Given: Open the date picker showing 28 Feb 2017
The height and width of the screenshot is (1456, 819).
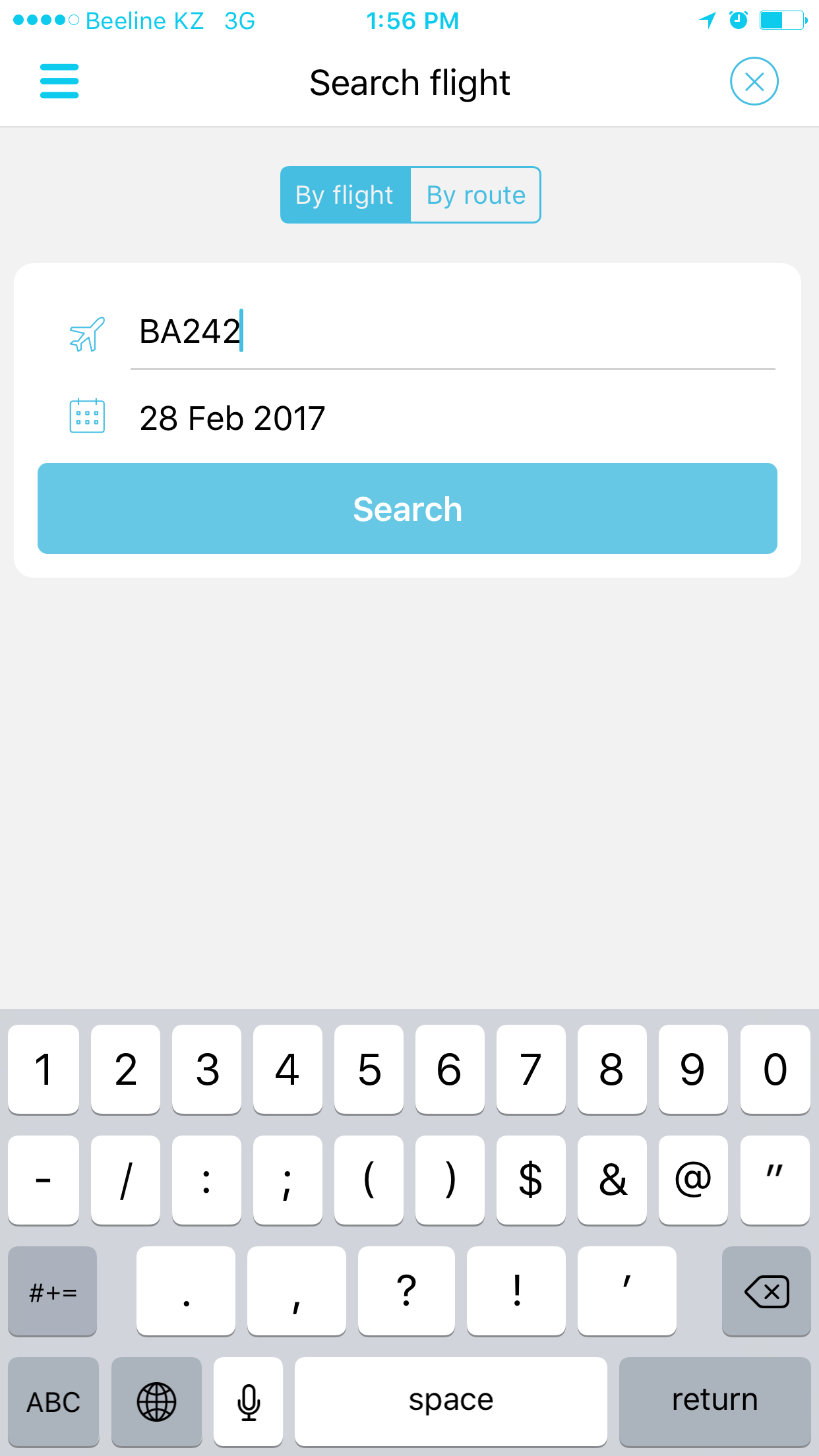Looking at the screenshot, I should (233, 417).
